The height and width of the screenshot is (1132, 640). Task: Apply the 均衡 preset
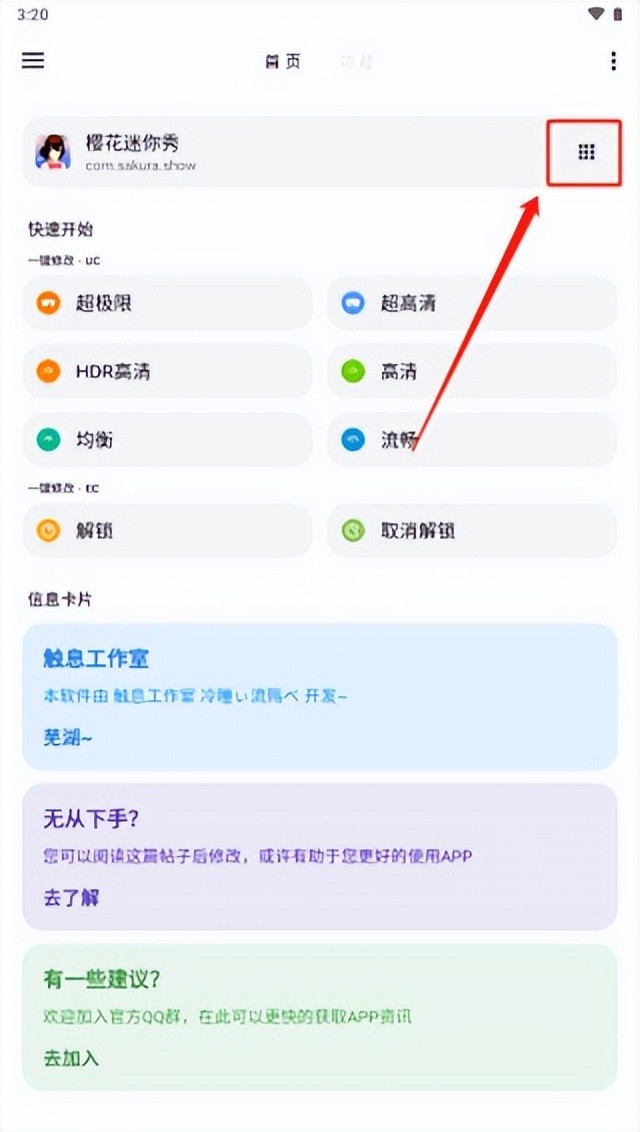[x=167, y=439]
